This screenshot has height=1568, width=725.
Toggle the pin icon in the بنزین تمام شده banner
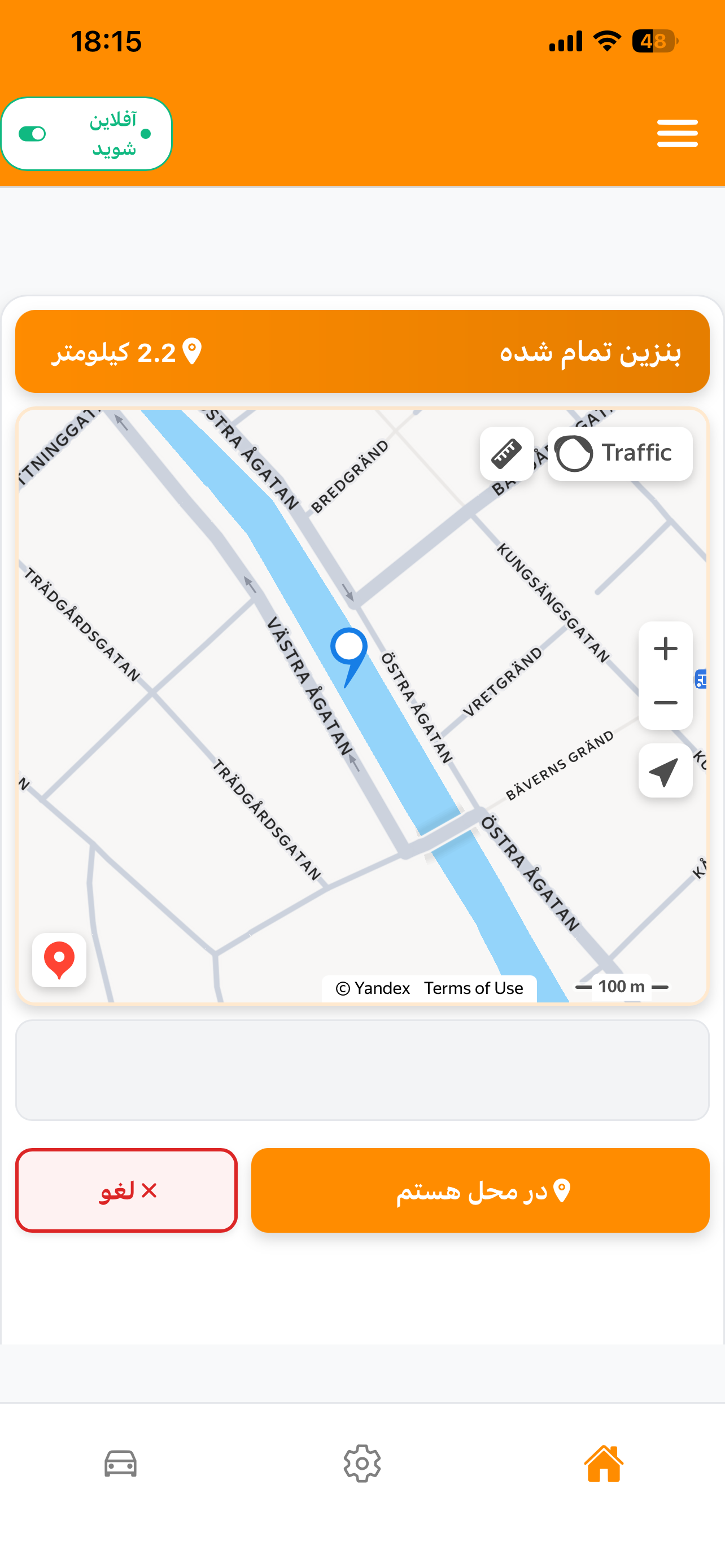point(191,351)
